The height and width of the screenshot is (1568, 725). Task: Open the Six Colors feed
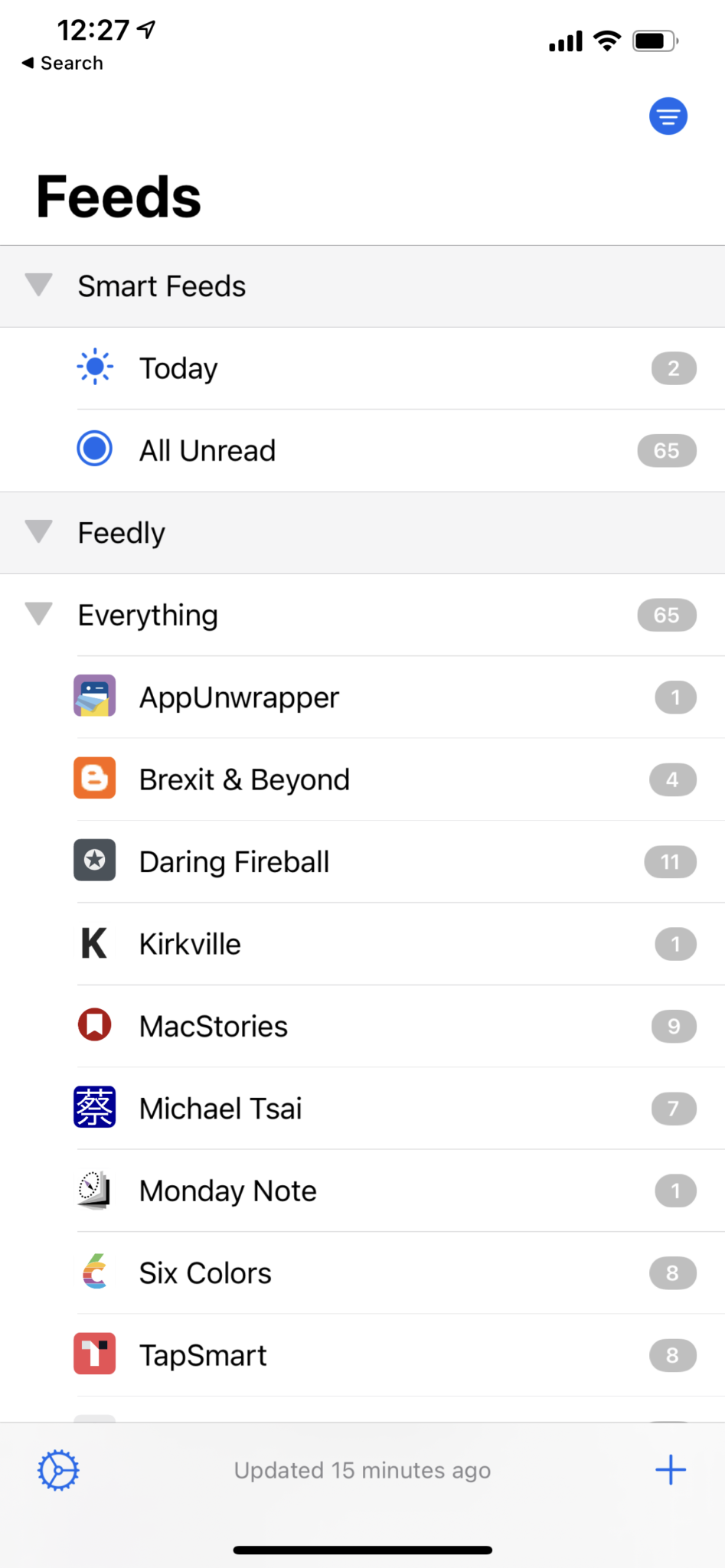pos(204,1272)
